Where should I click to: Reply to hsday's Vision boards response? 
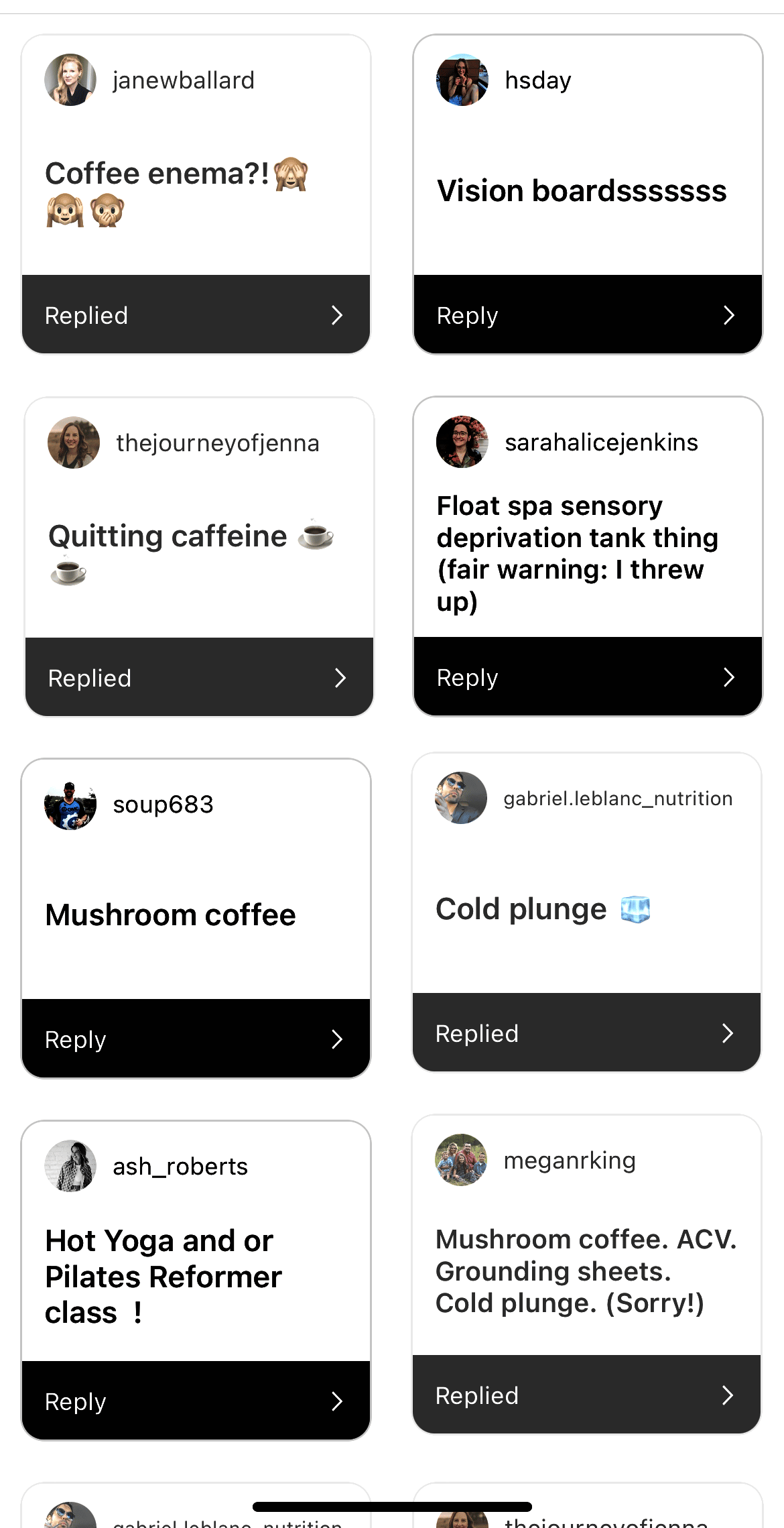588,314
